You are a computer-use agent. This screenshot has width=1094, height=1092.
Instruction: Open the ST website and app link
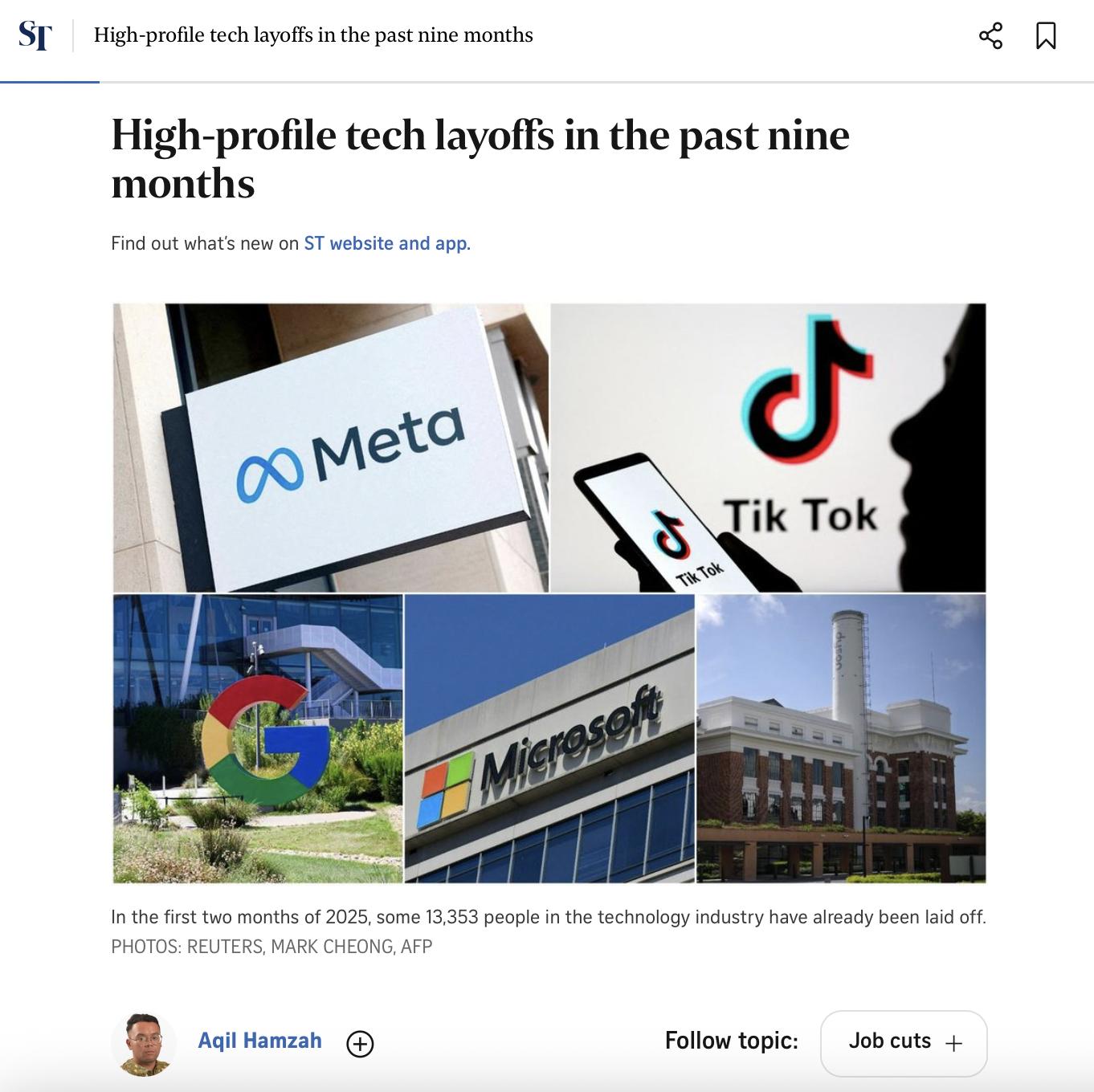click(x=387, y=243)
